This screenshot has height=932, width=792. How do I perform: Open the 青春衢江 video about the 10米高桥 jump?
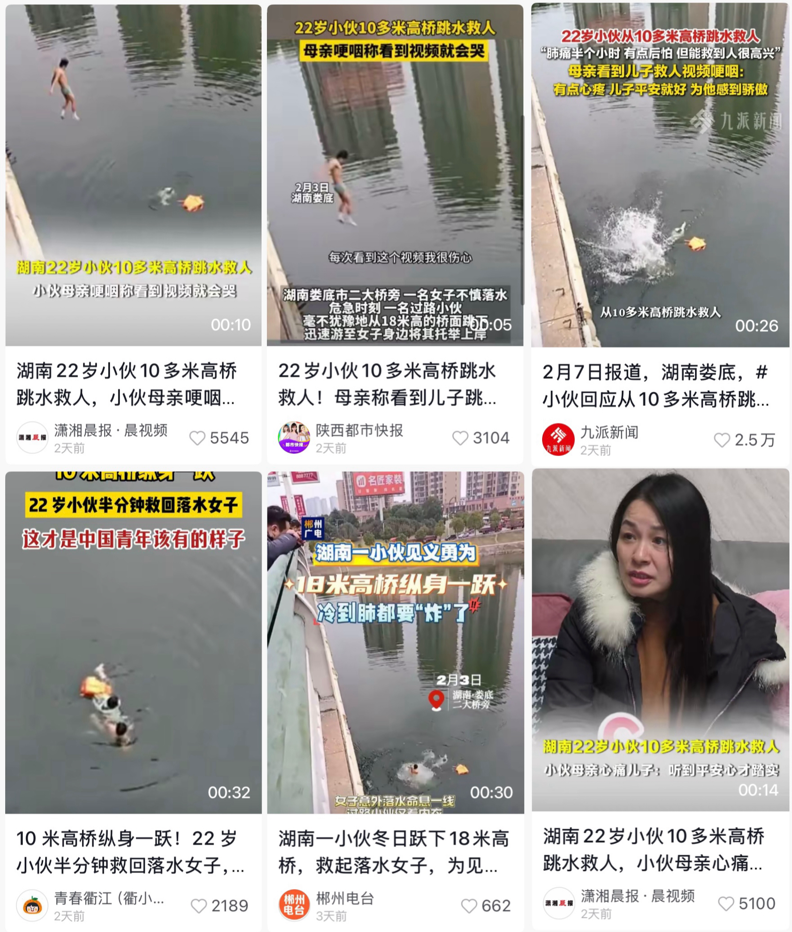click(x=133, y=642)
